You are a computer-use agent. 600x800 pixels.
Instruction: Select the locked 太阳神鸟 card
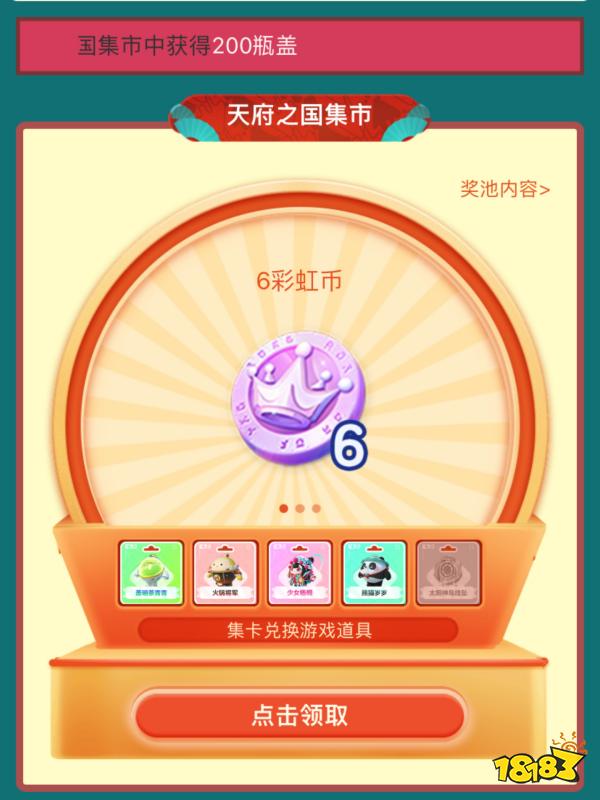tap(448, 571)
